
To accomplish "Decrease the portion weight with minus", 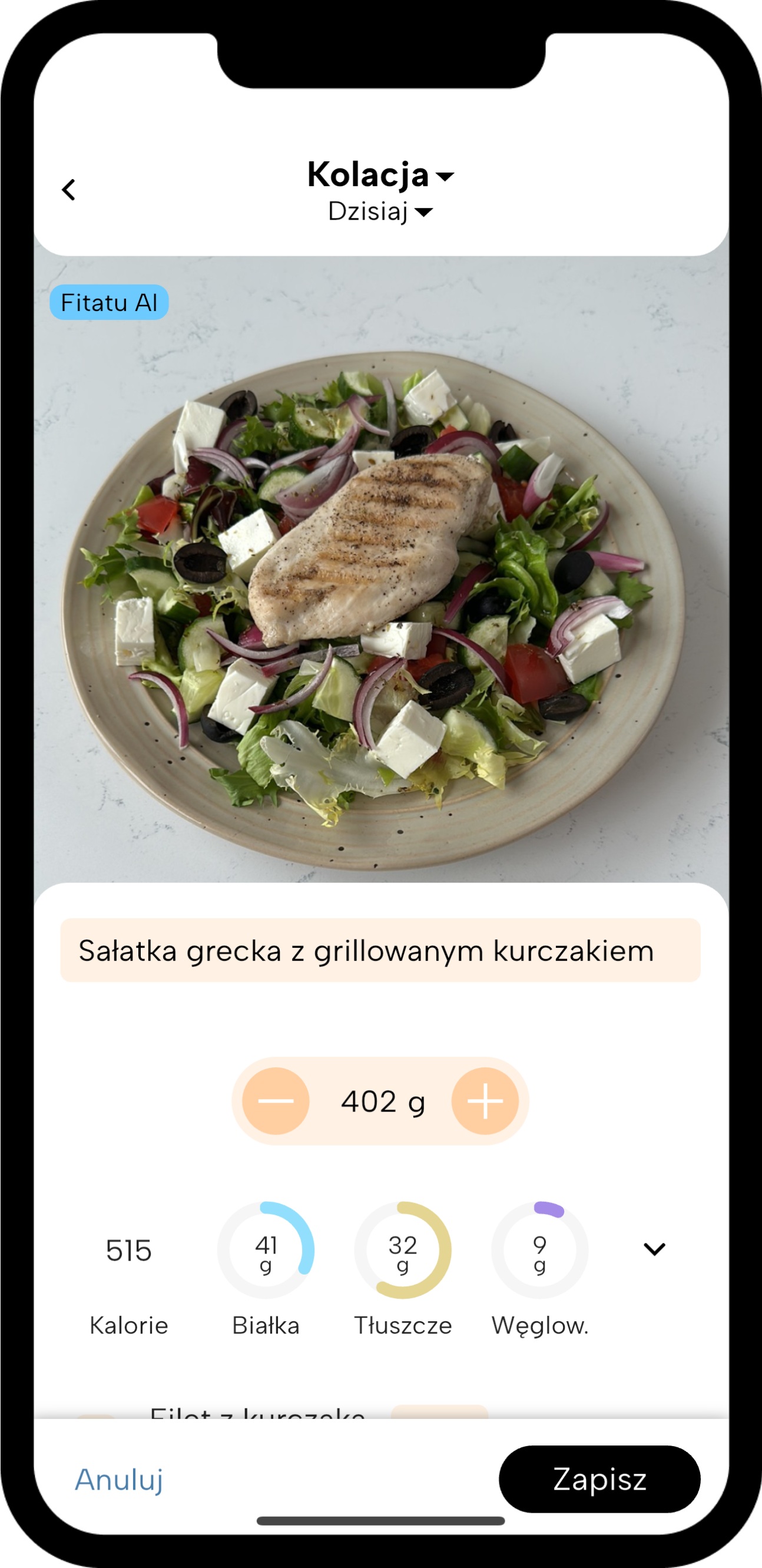I will pos(276,1101).
